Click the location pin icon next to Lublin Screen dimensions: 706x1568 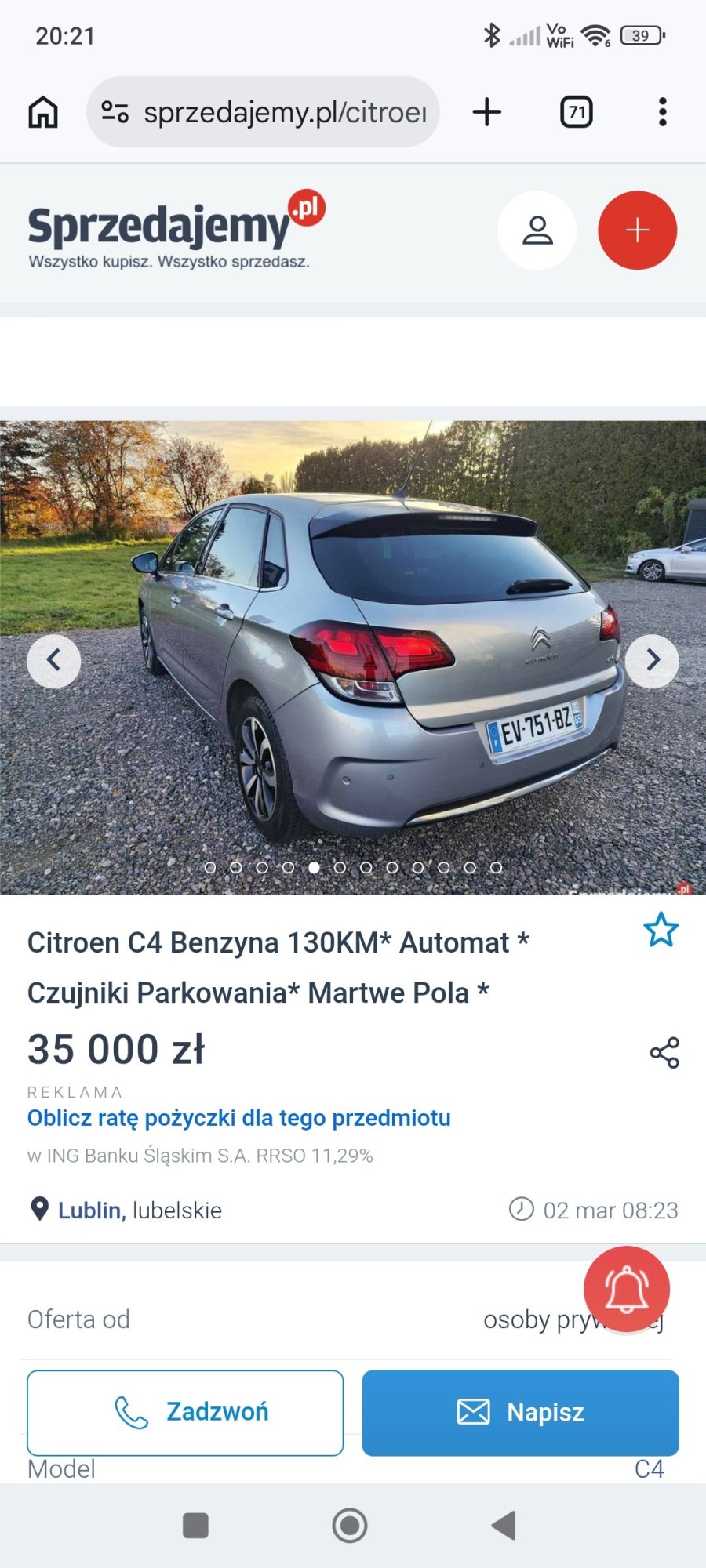pyautogui.click(x=37, y=1210)
